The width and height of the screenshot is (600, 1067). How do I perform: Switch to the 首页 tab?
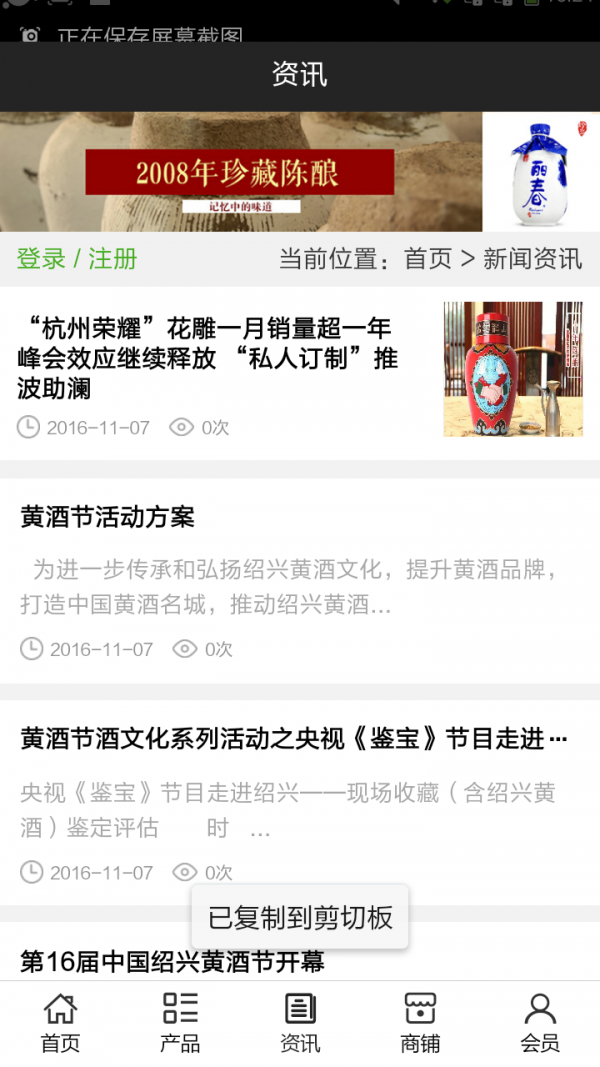click(x=60, y=1023)
